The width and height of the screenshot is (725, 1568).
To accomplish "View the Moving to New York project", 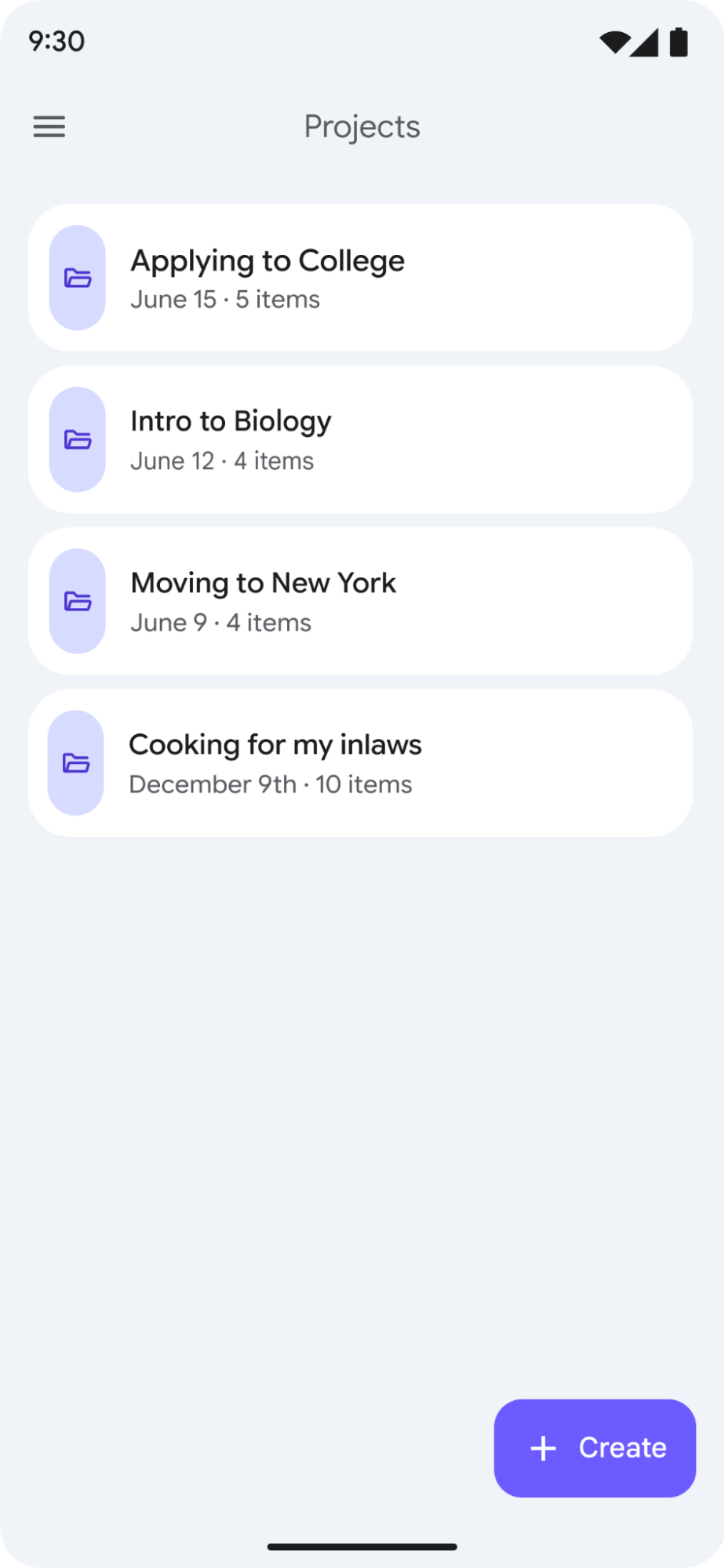I will point(360,601).
